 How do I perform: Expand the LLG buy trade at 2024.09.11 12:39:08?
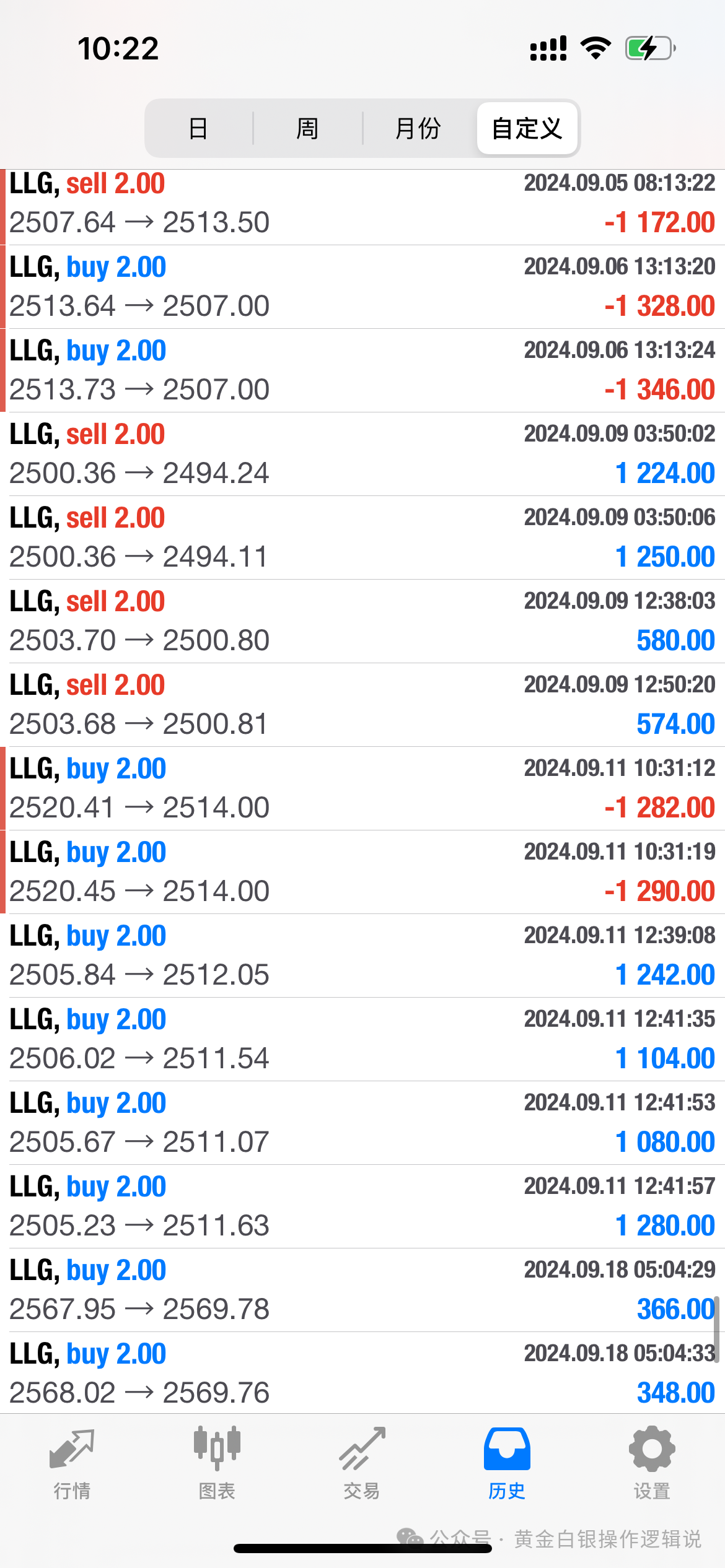pyautogui.click(x=362, y=956)
